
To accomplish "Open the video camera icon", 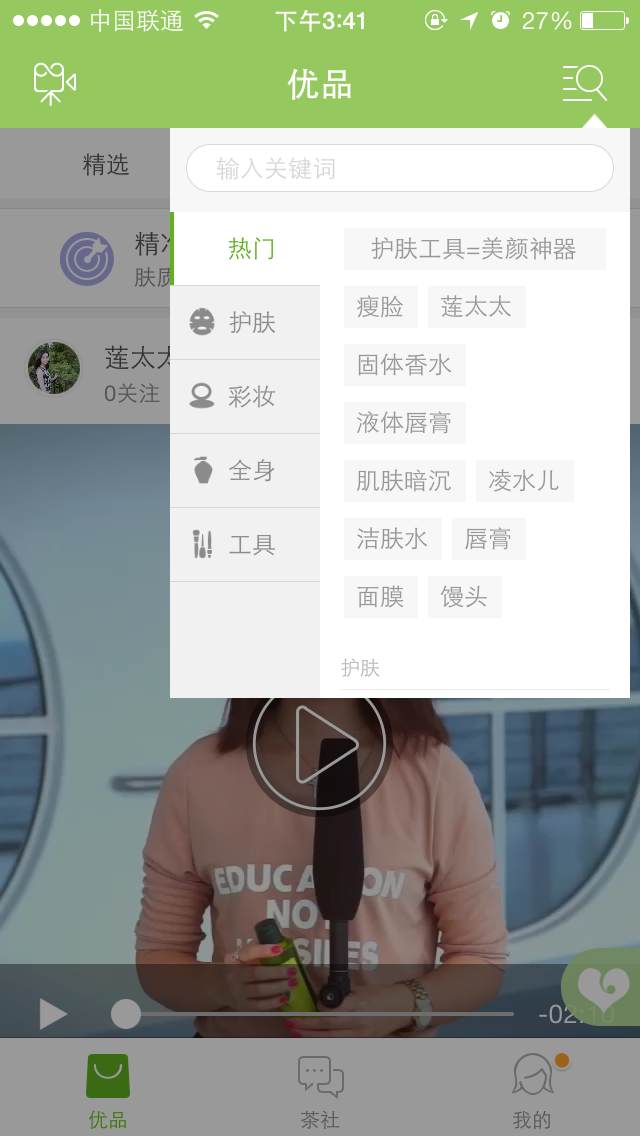I will coord(54,84).
